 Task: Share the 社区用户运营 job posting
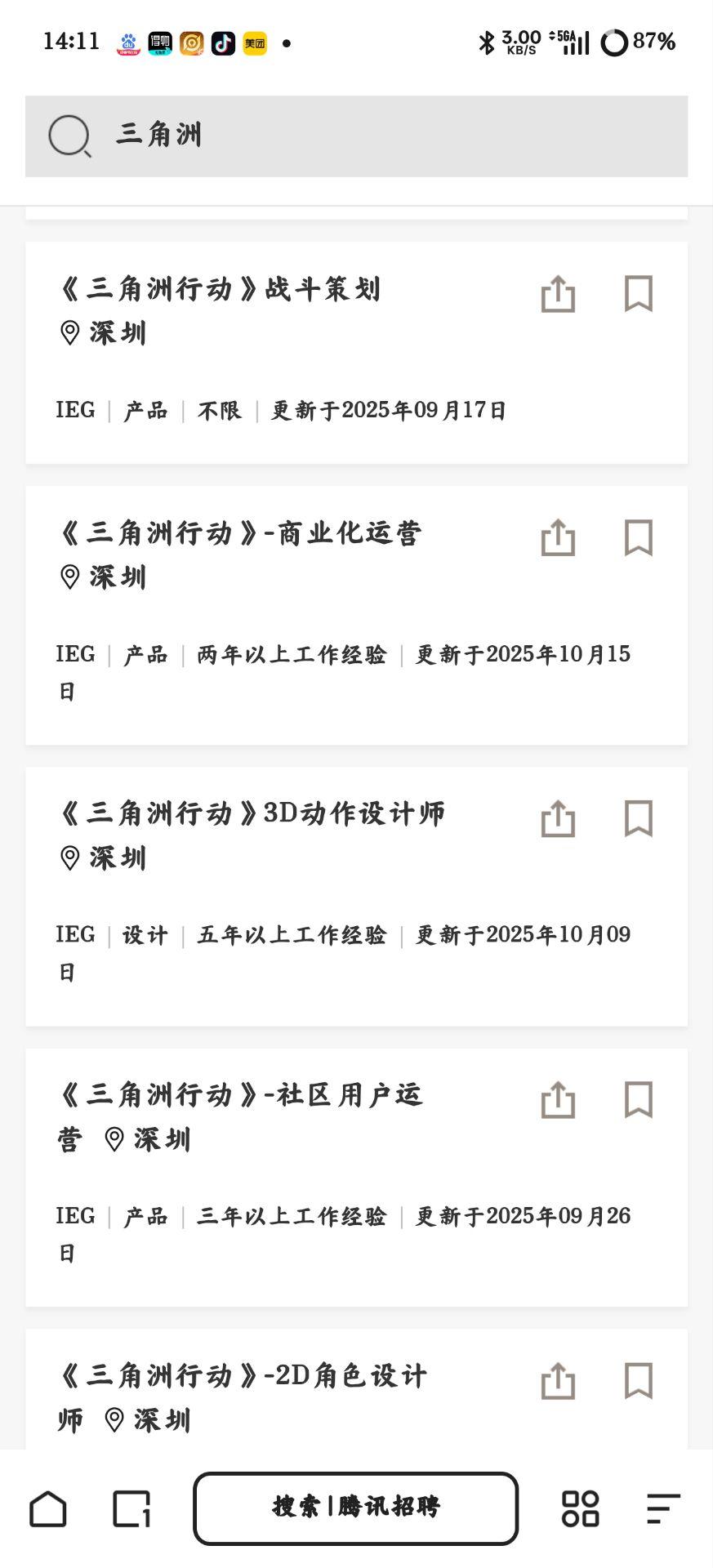[x=558, y=1099]
